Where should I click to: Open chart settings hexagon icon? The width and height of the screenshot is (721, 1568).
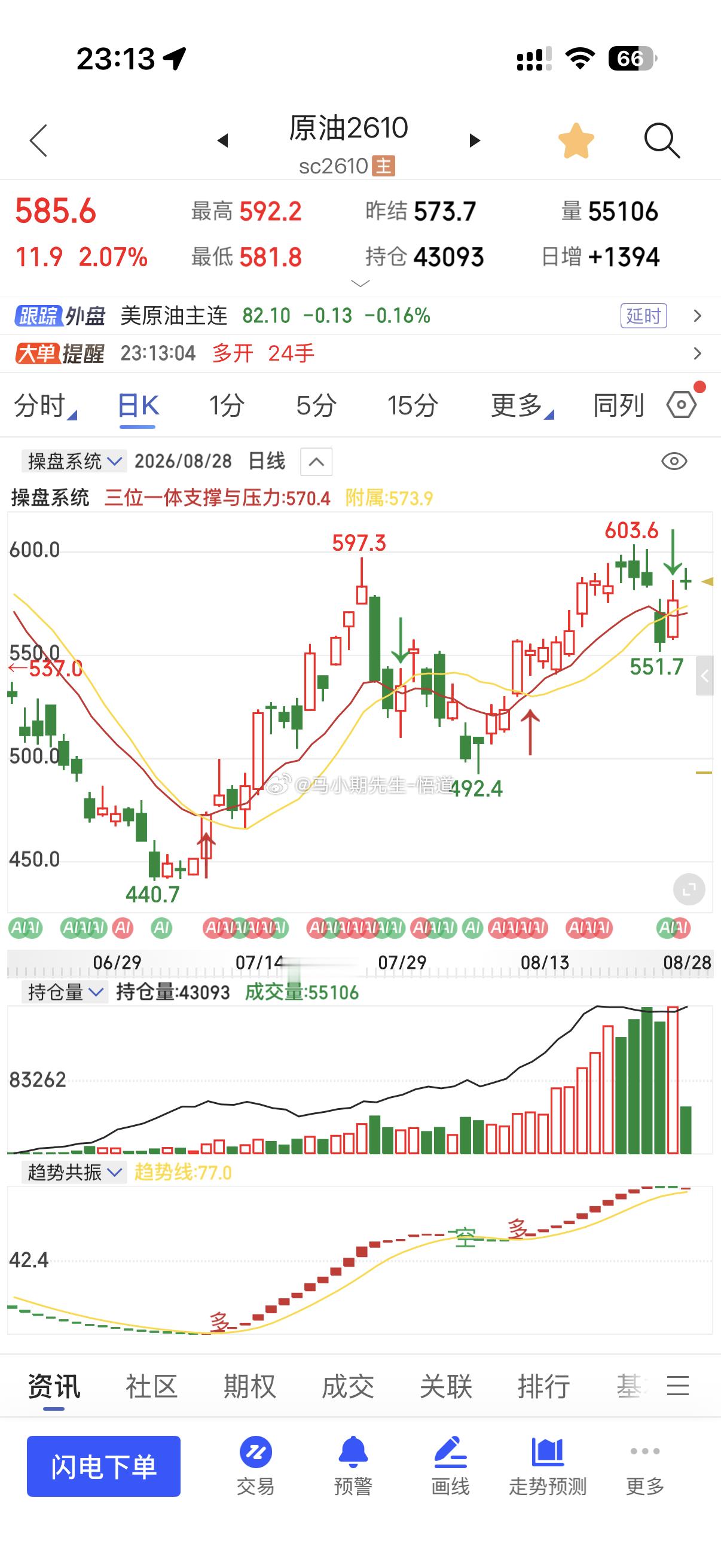click(682, 405)
